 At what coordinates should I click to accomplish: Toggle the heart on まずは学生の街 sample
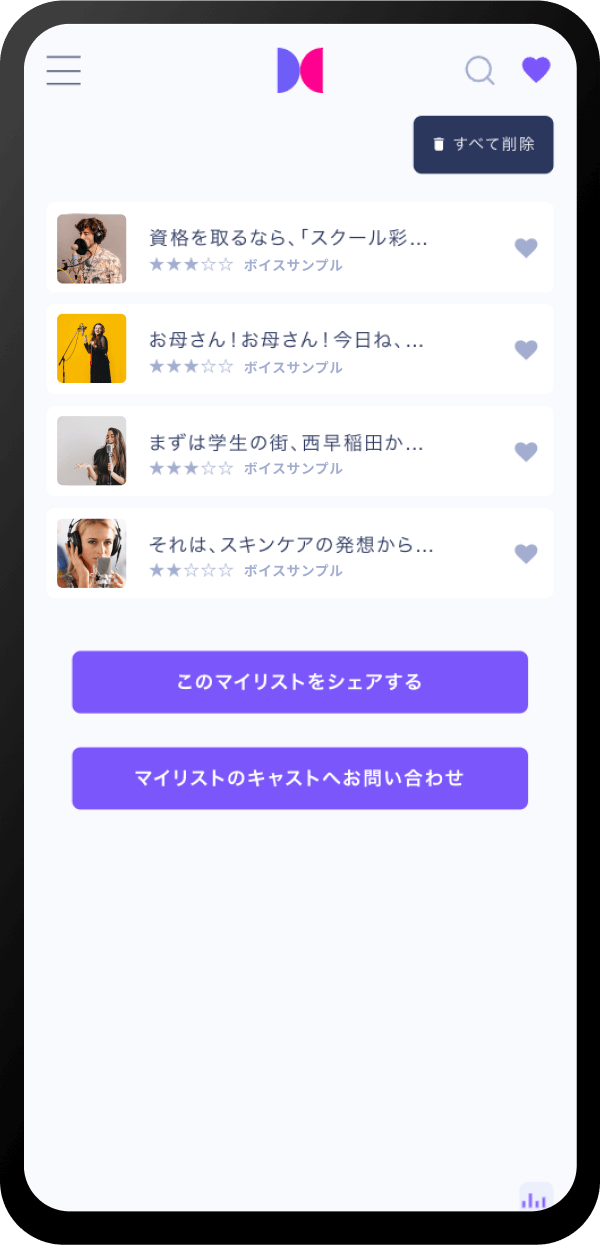click(526, 452)
